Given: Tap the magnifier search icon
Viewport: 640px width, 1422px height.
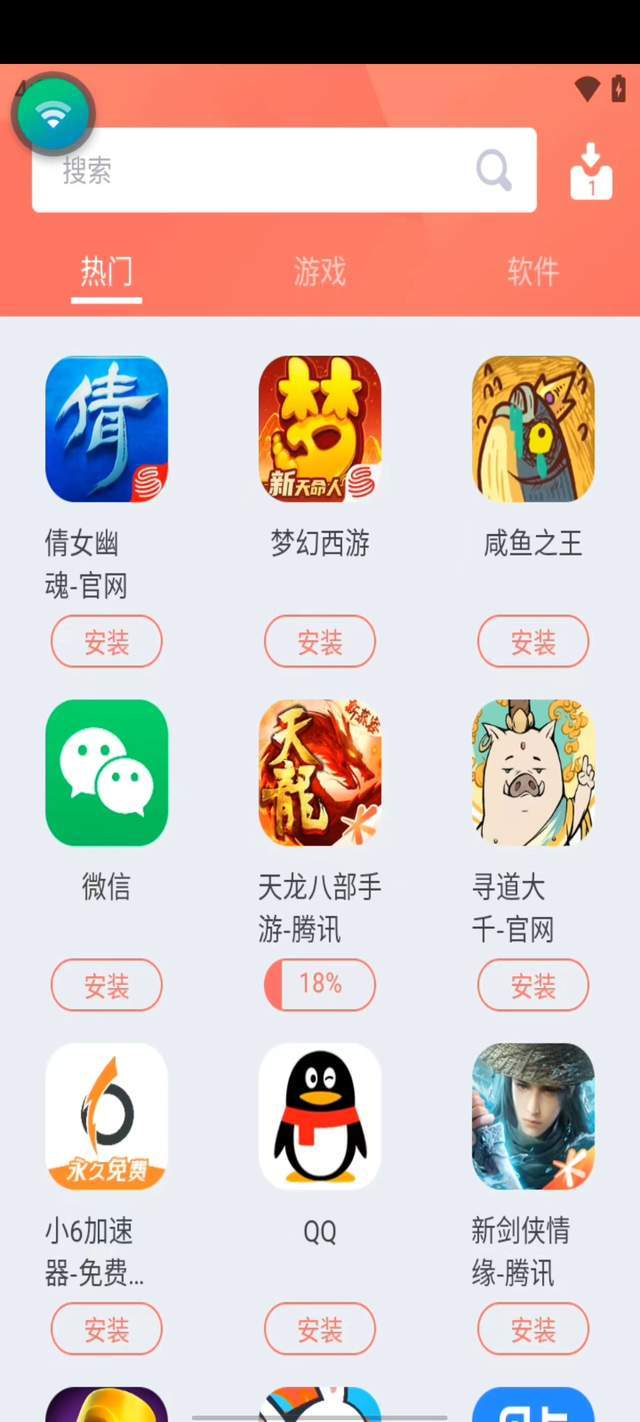Looking at the screenshot, I should [x=494, y=170].
